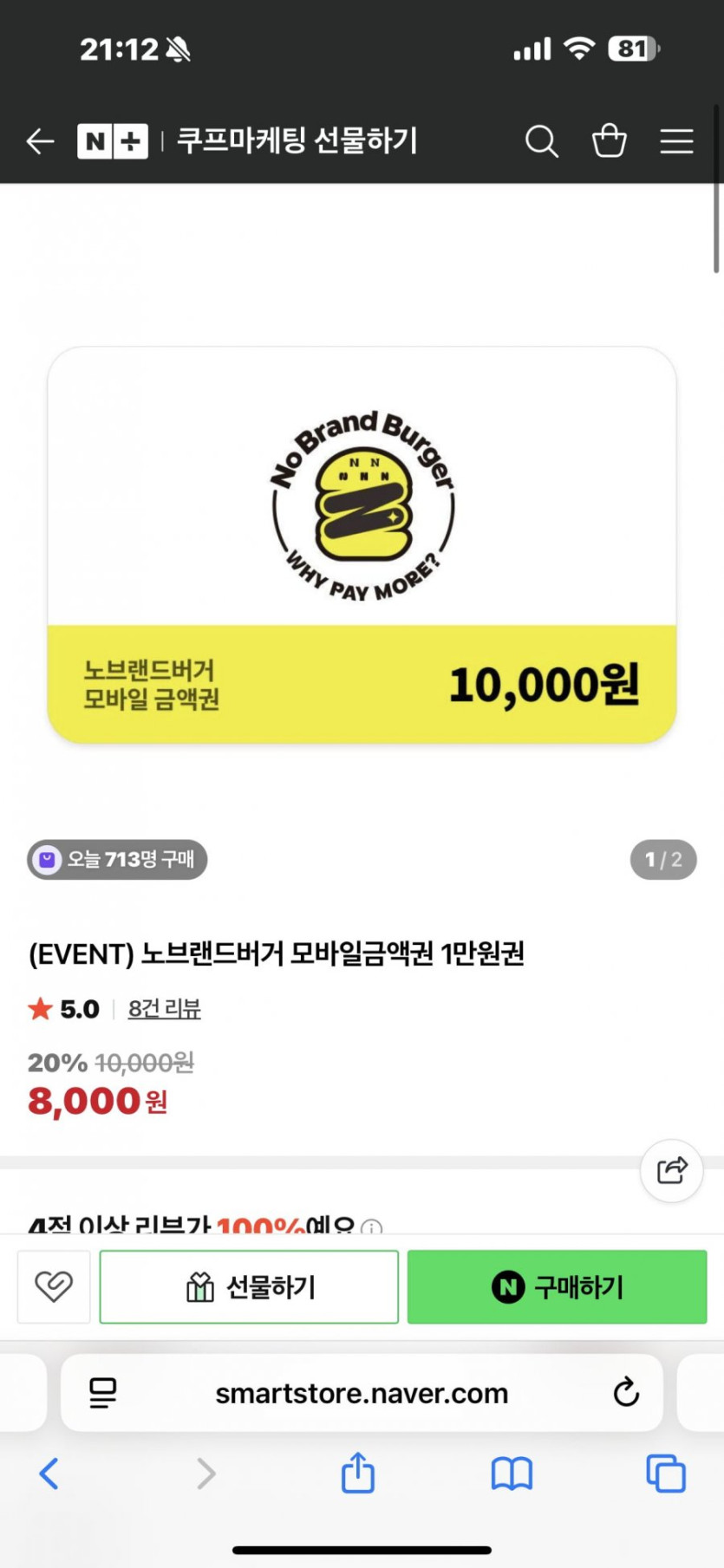Image resolution: width=724 pixels, height=1568 pixels.
Task: Open Safari page settings icon in address bar
Action: (103, 1393)
